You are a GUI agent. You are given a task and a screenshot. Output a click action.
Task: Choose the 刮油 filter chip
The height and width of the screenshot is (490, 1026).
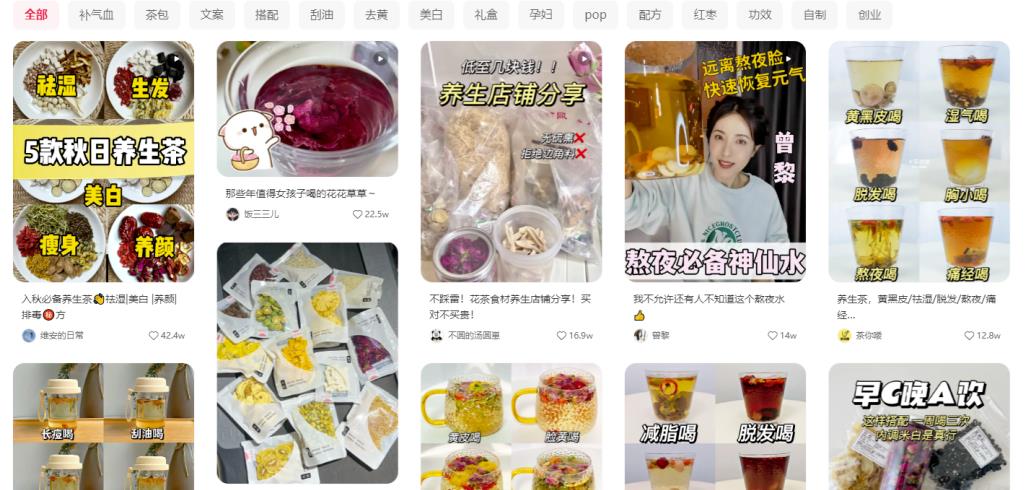tap(322, 15)
